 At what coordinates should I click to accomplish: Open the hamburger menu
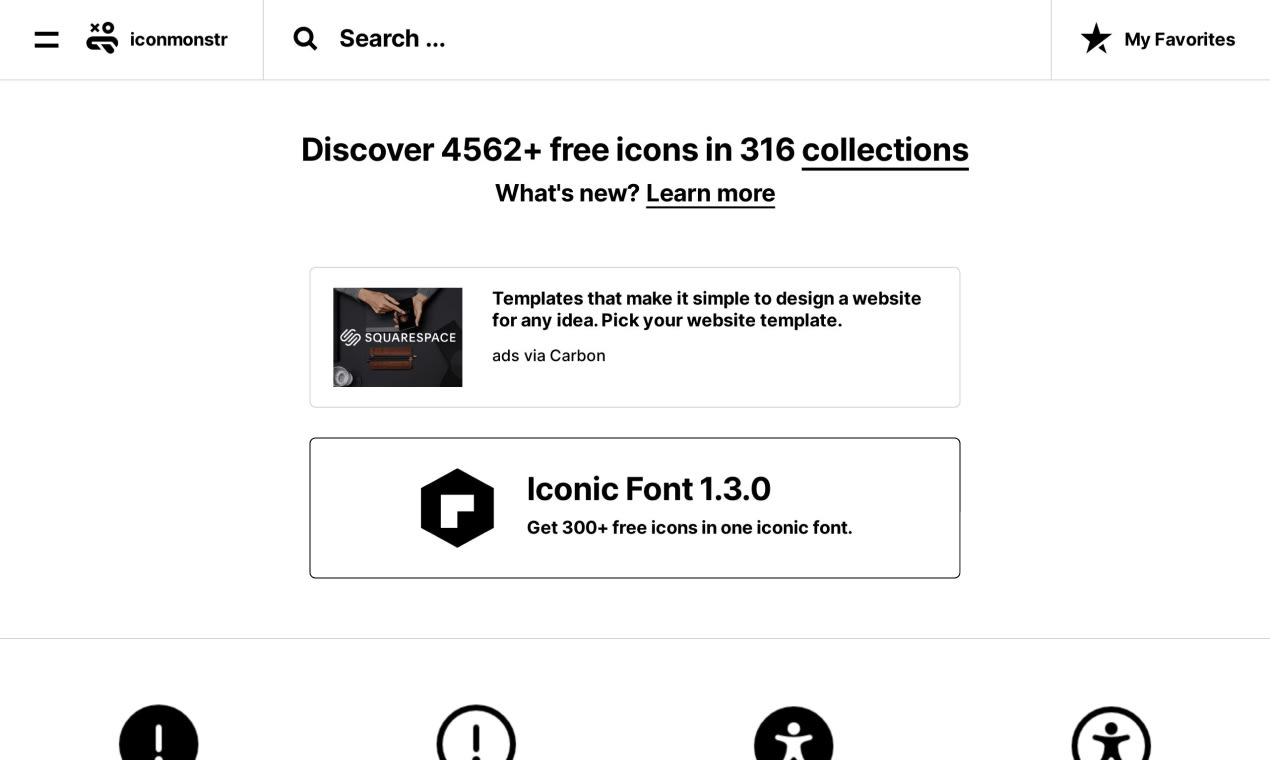coord(46,39)
